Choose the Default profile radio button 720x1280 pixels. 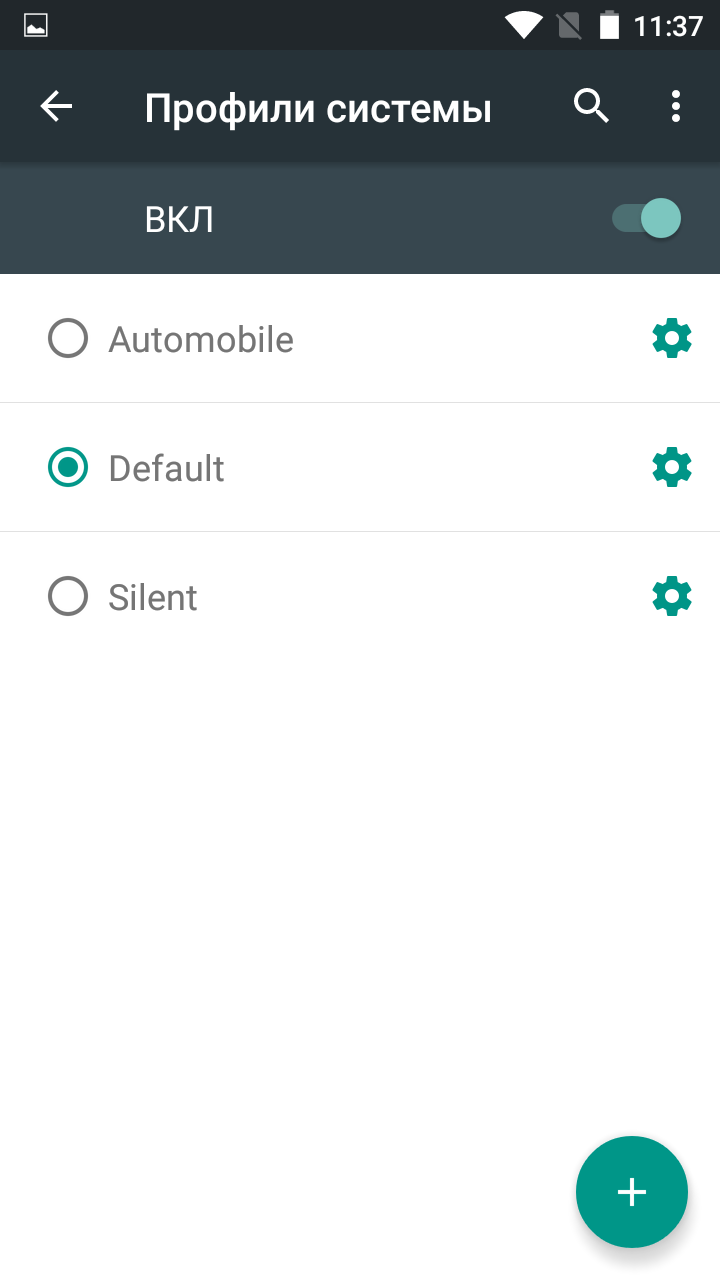[x=68, y=468]
